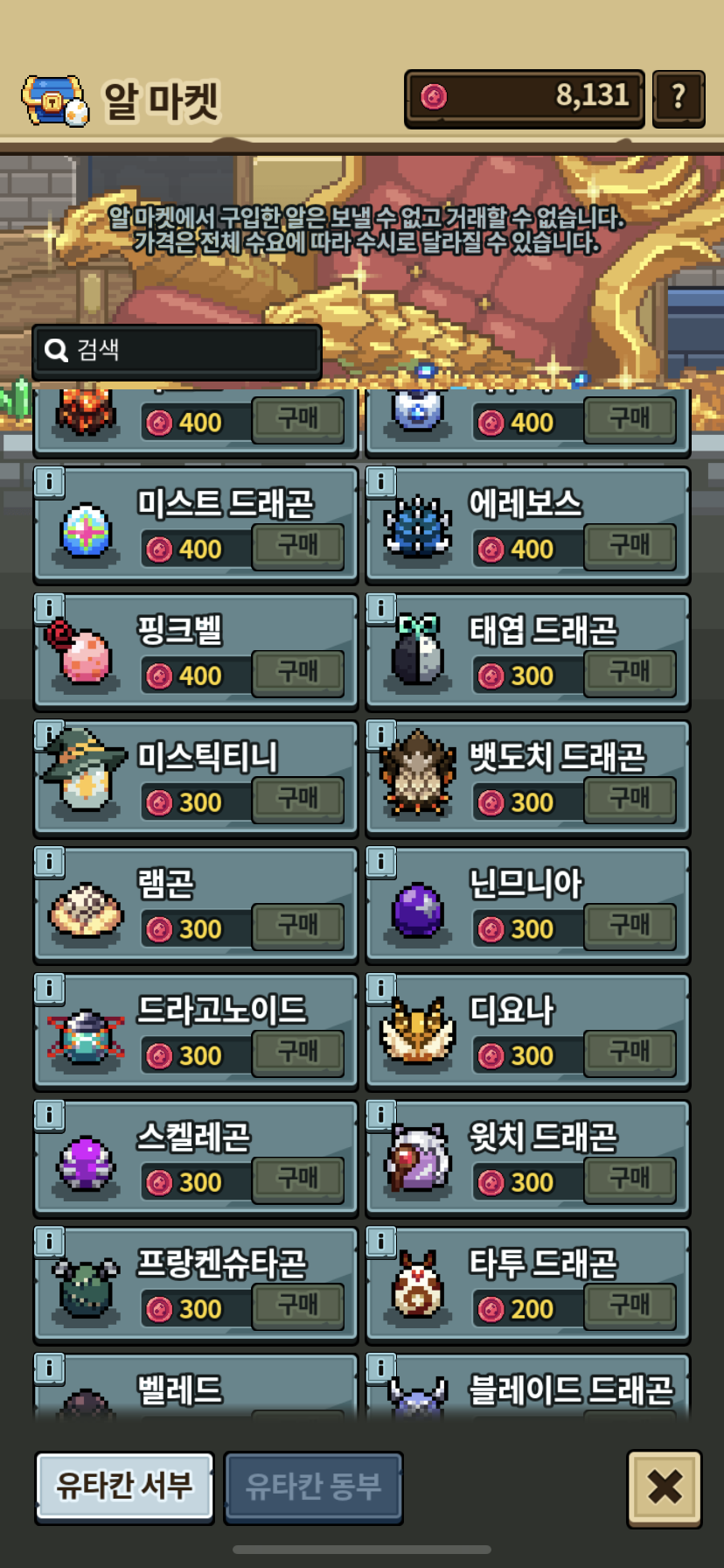Open info icon on 프랑켄슈타곤
724x1568 pixels.
[x=49, y=1241]
